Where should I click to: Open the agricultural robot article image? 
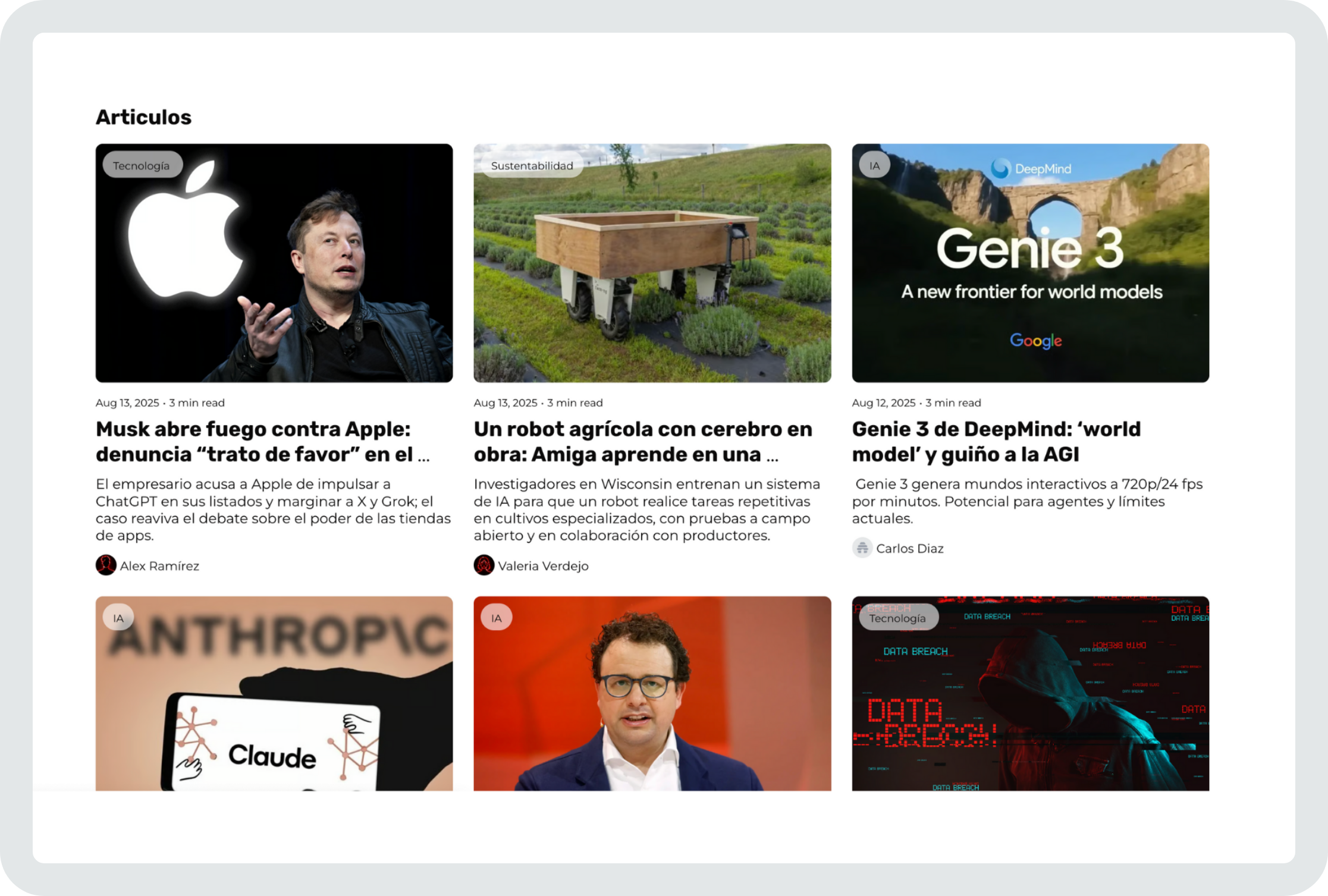pos(652,263)
